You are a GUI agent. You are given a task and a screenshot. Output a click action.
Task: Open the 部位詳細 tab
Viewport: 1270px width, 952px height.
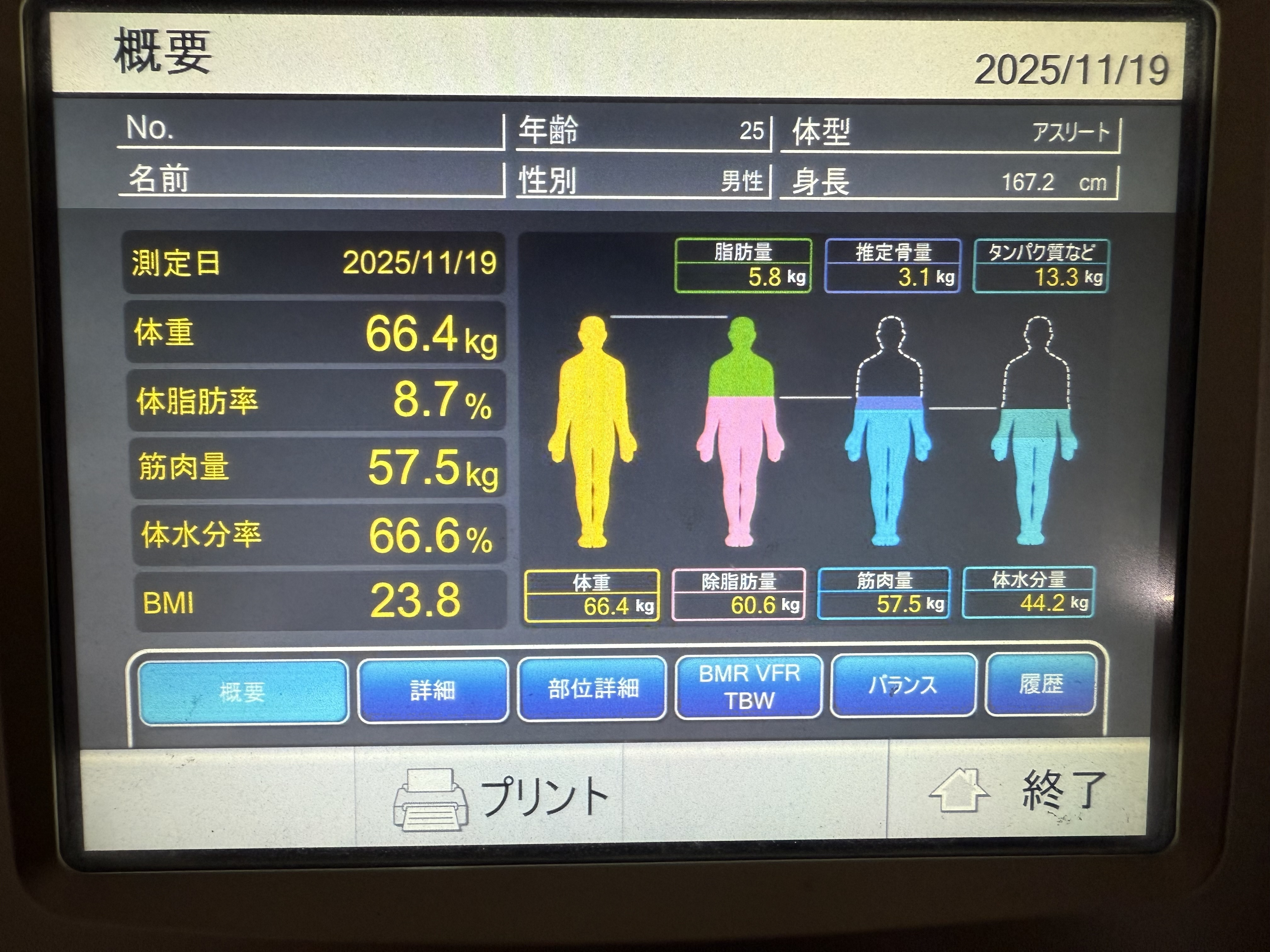pyautogui.click(x=592, y=688)
